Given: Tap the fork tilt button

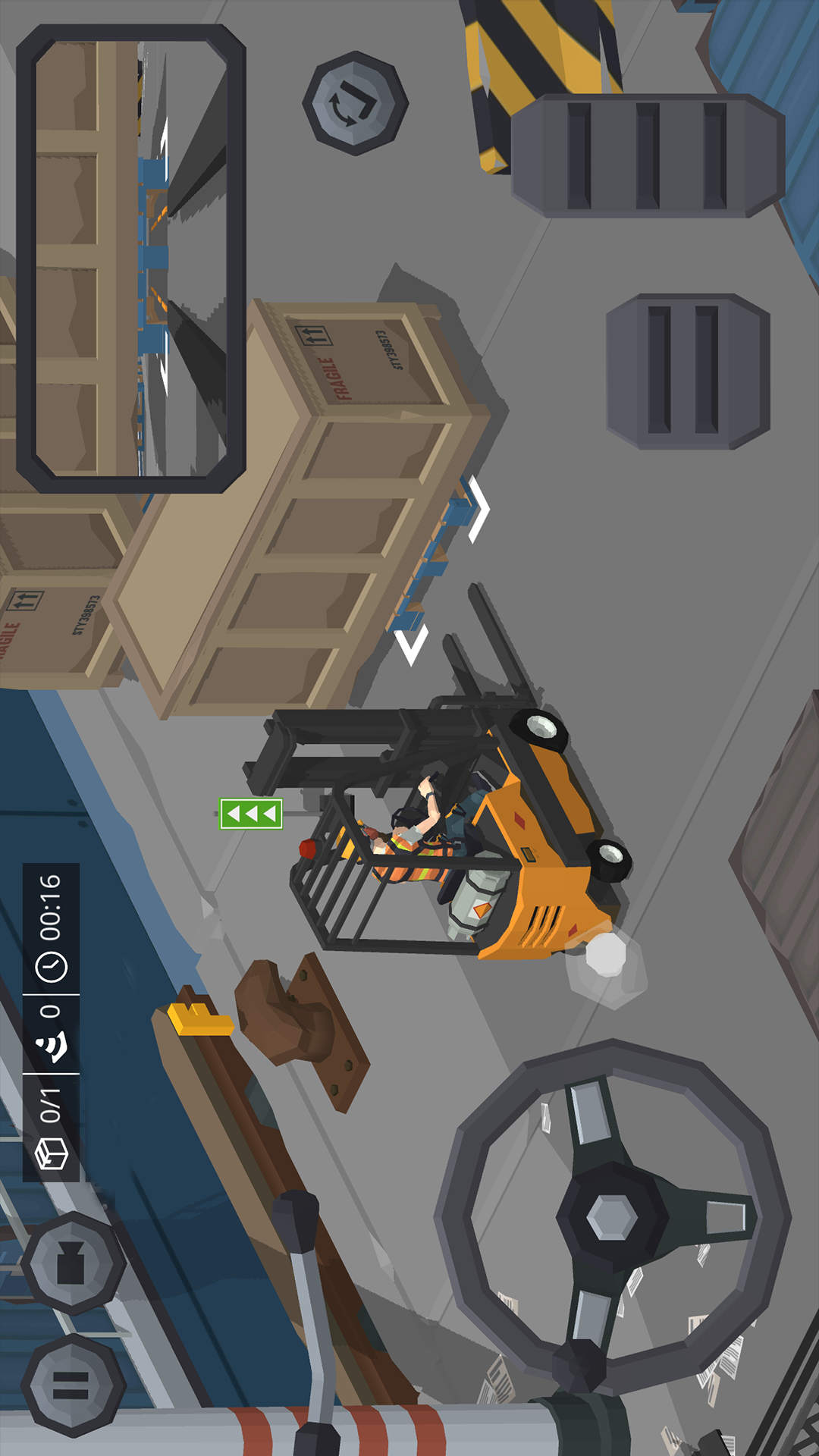Looking at the screenshot, I should [72, 1263].
